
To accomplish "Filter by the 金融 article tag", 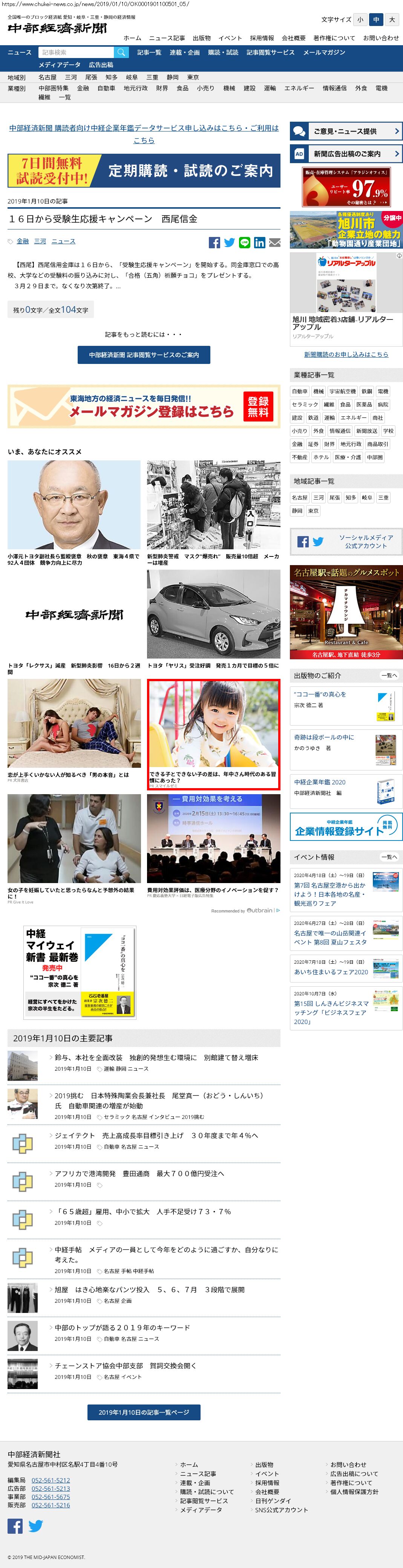I will coord(23,241).
